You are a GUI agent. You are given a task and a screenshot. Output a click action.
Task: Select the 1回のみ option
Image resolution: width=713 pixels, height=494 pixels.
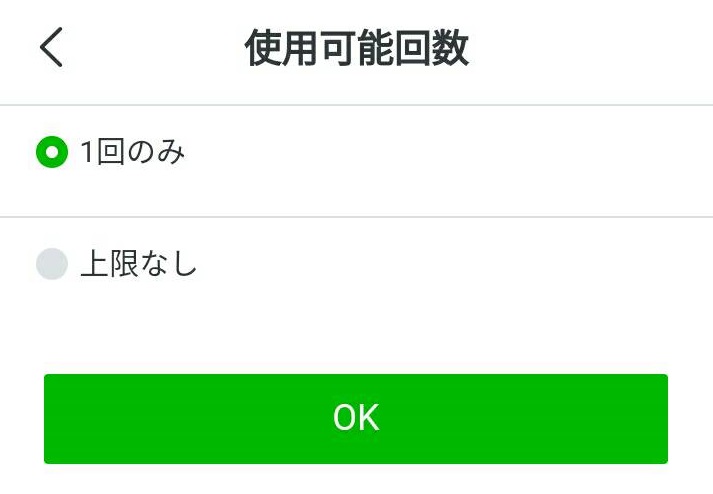point(52,153)
